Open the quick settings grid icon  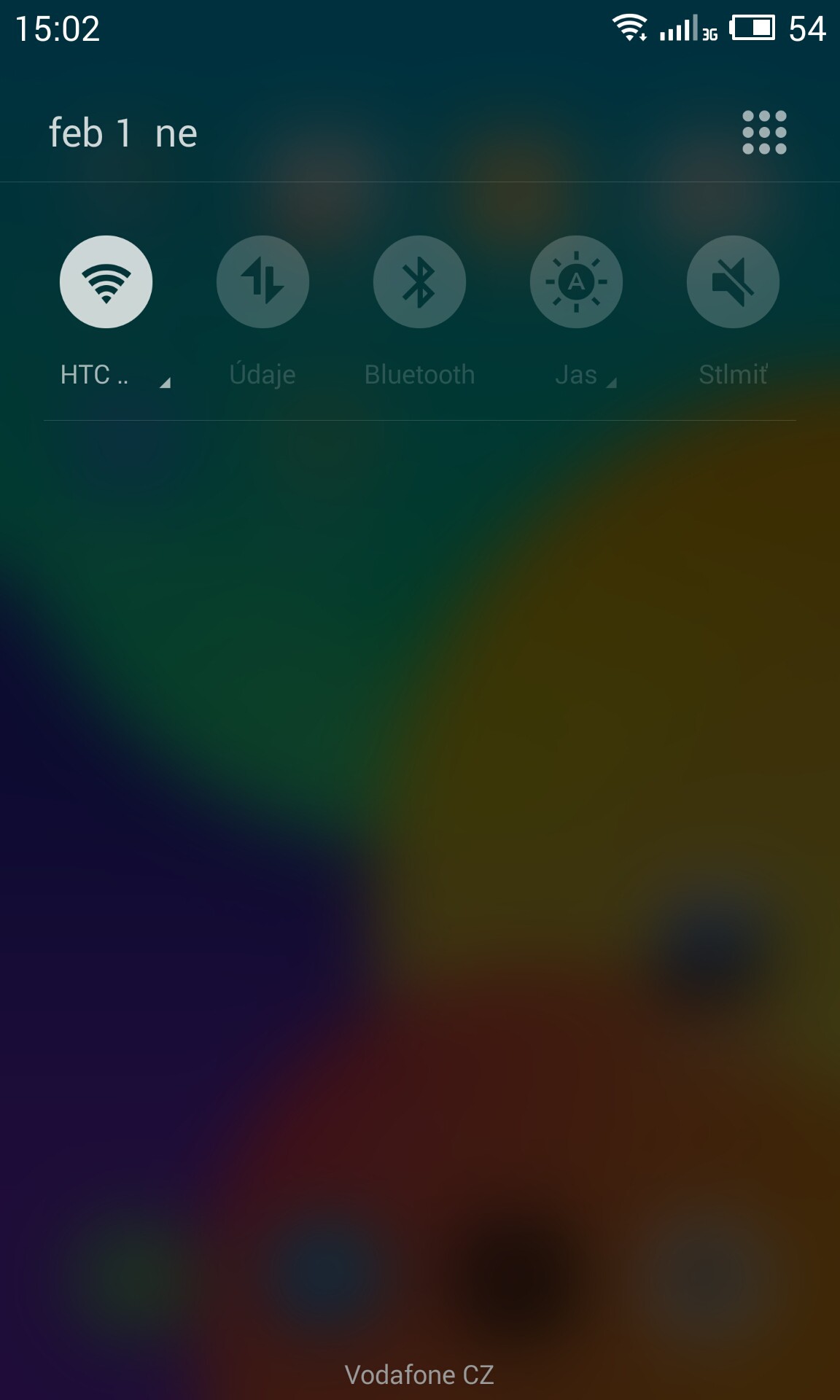point(764,133)
